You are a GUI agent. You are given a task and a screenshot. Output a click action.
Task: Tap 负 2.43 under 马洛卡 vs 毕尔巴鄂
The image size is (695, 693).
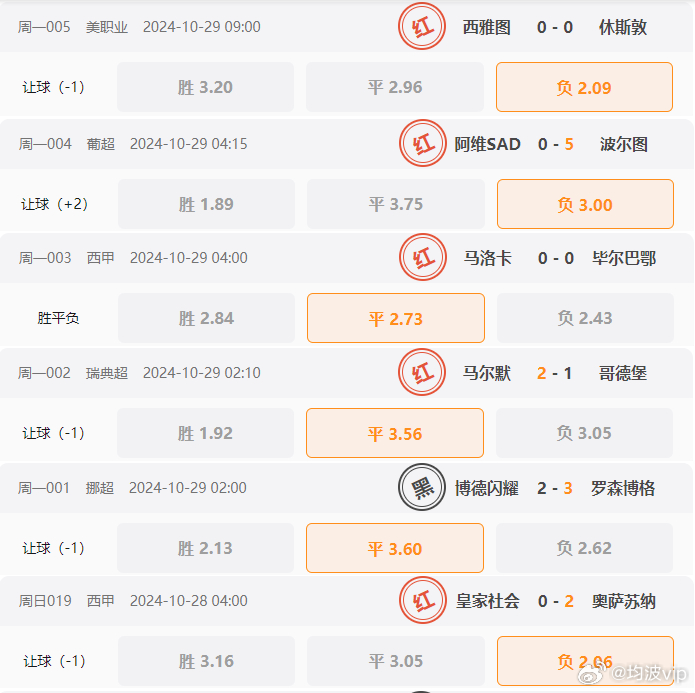(584, 318)
